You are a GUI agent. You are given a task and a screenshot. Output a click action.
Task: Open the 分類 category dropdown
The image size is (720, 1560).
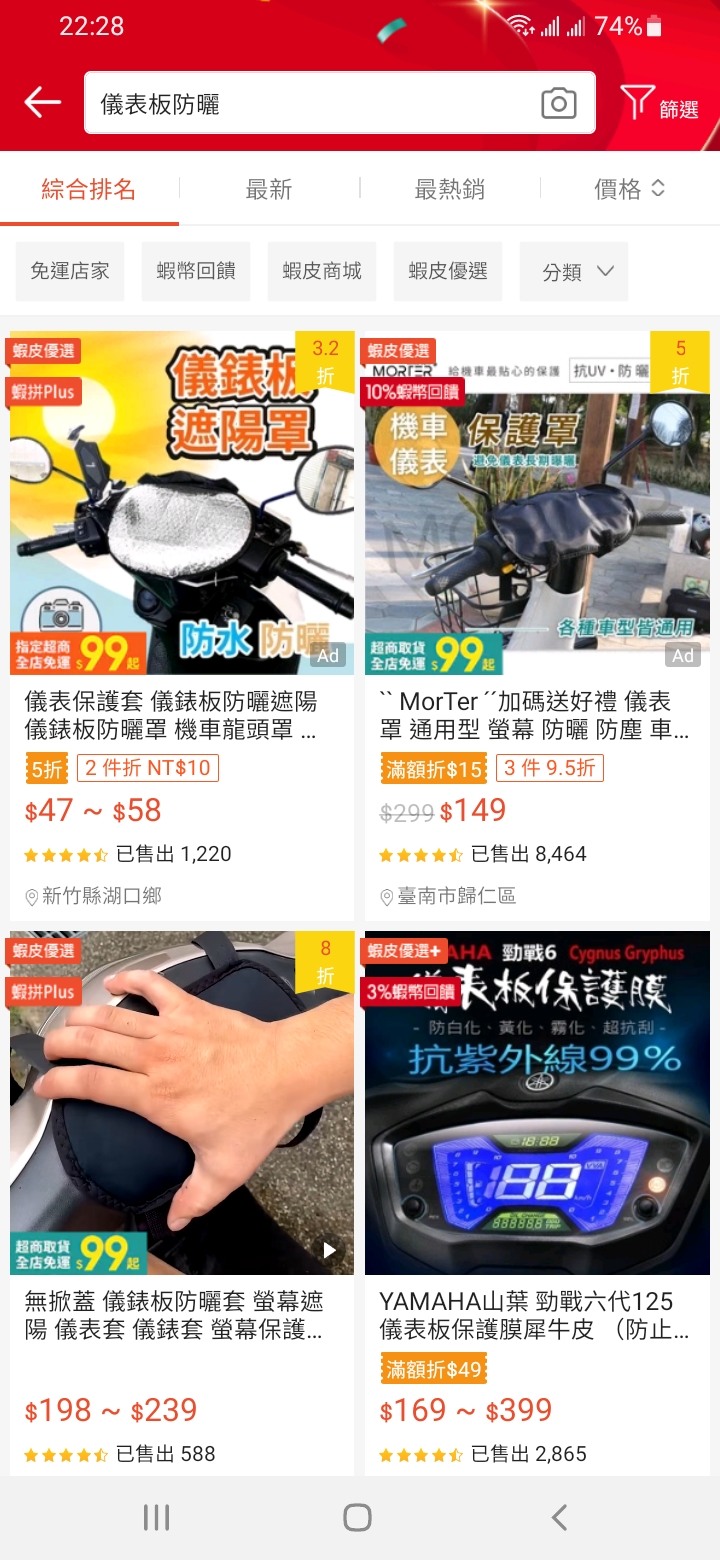[573, 271]
